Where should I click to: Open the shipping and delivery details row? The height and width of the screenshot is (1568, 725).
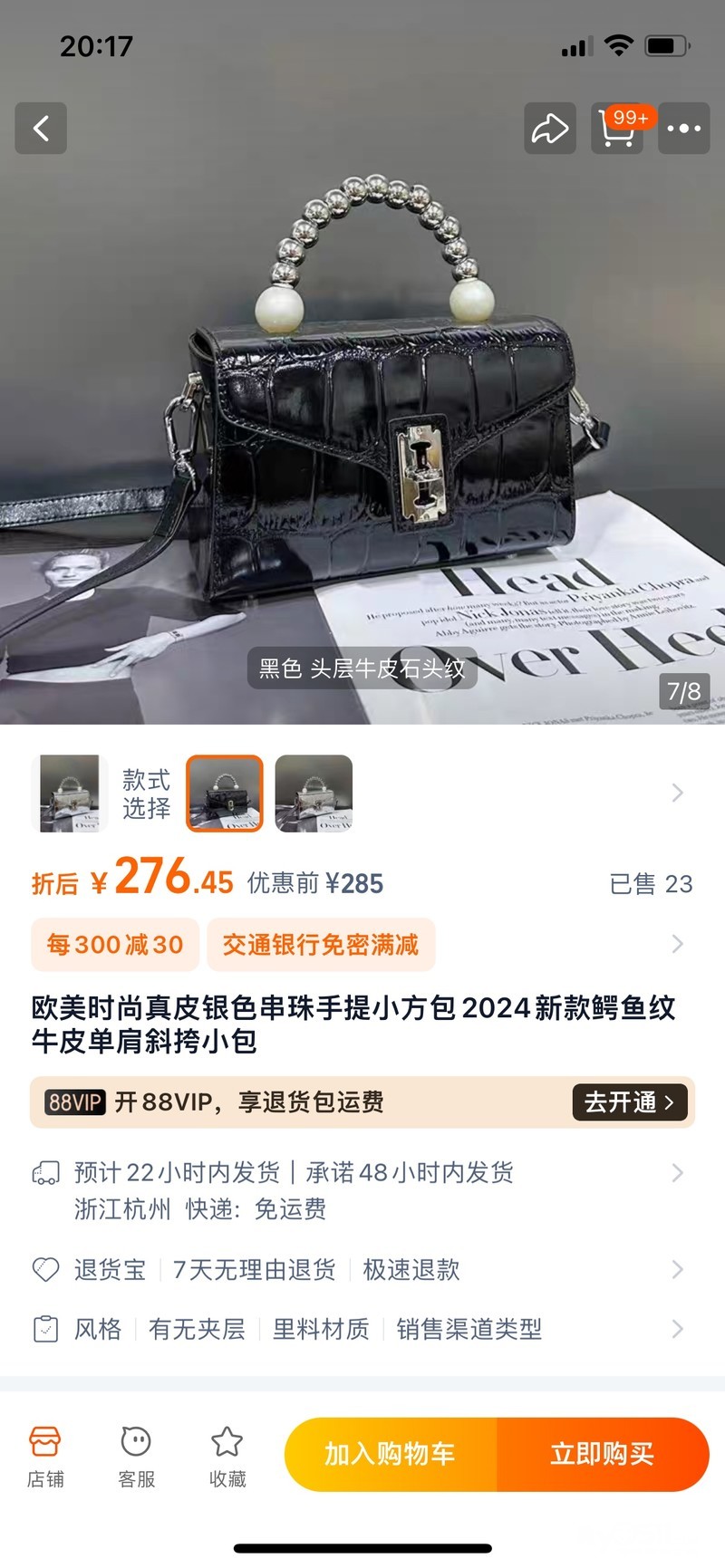(362, 1190)
